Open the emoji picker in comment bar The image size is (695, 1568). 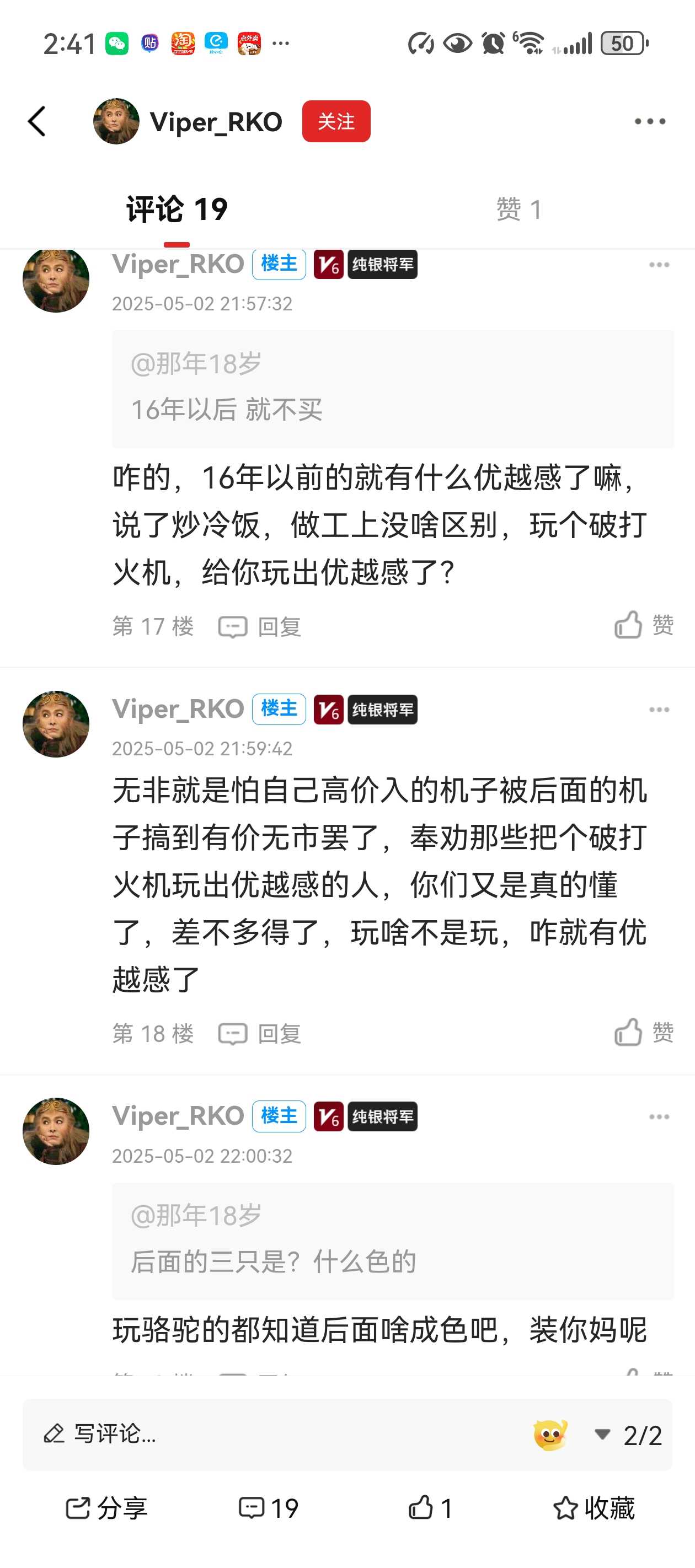(x=550, y=1435)
